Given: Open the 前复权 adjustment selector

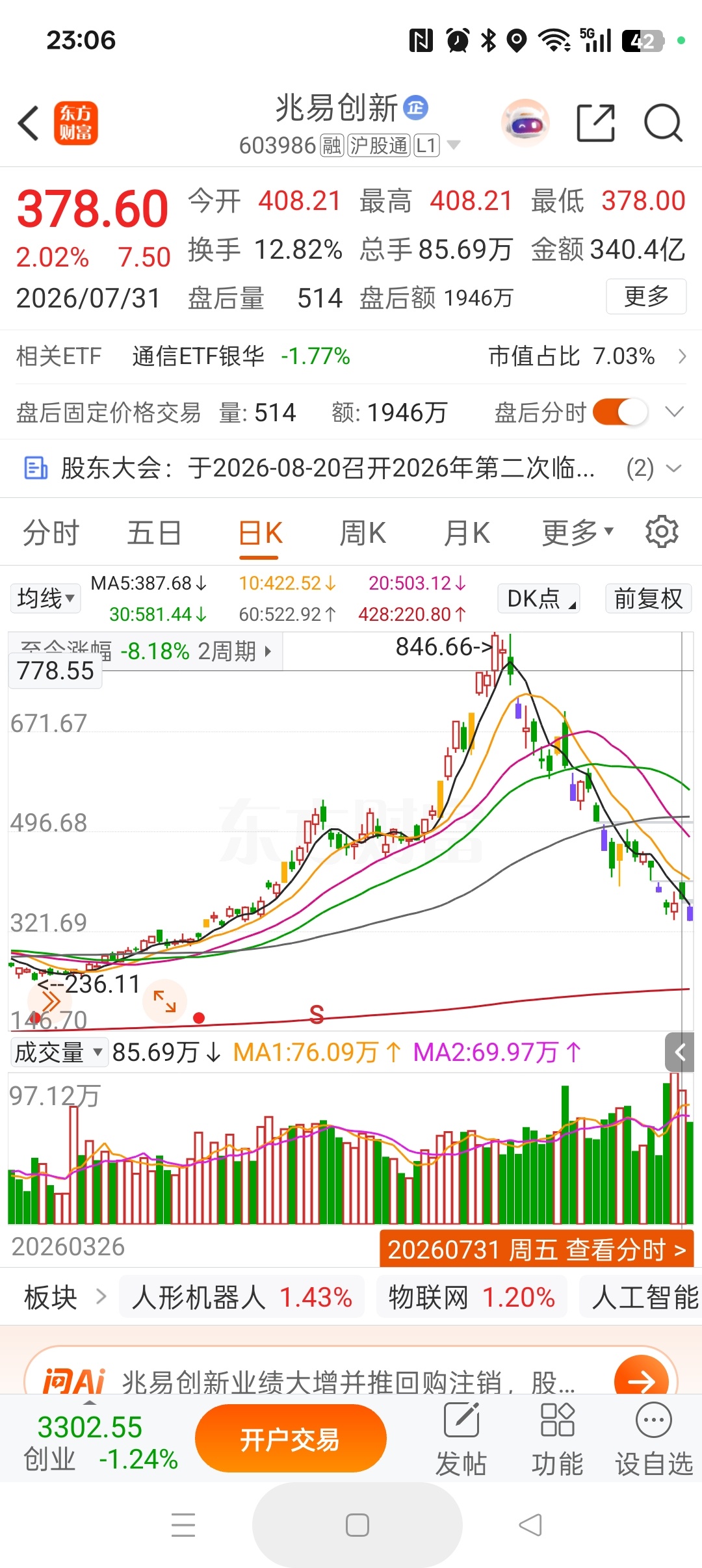Looking at the screenshot, I should pyautogui.click(x=648, y=598).
